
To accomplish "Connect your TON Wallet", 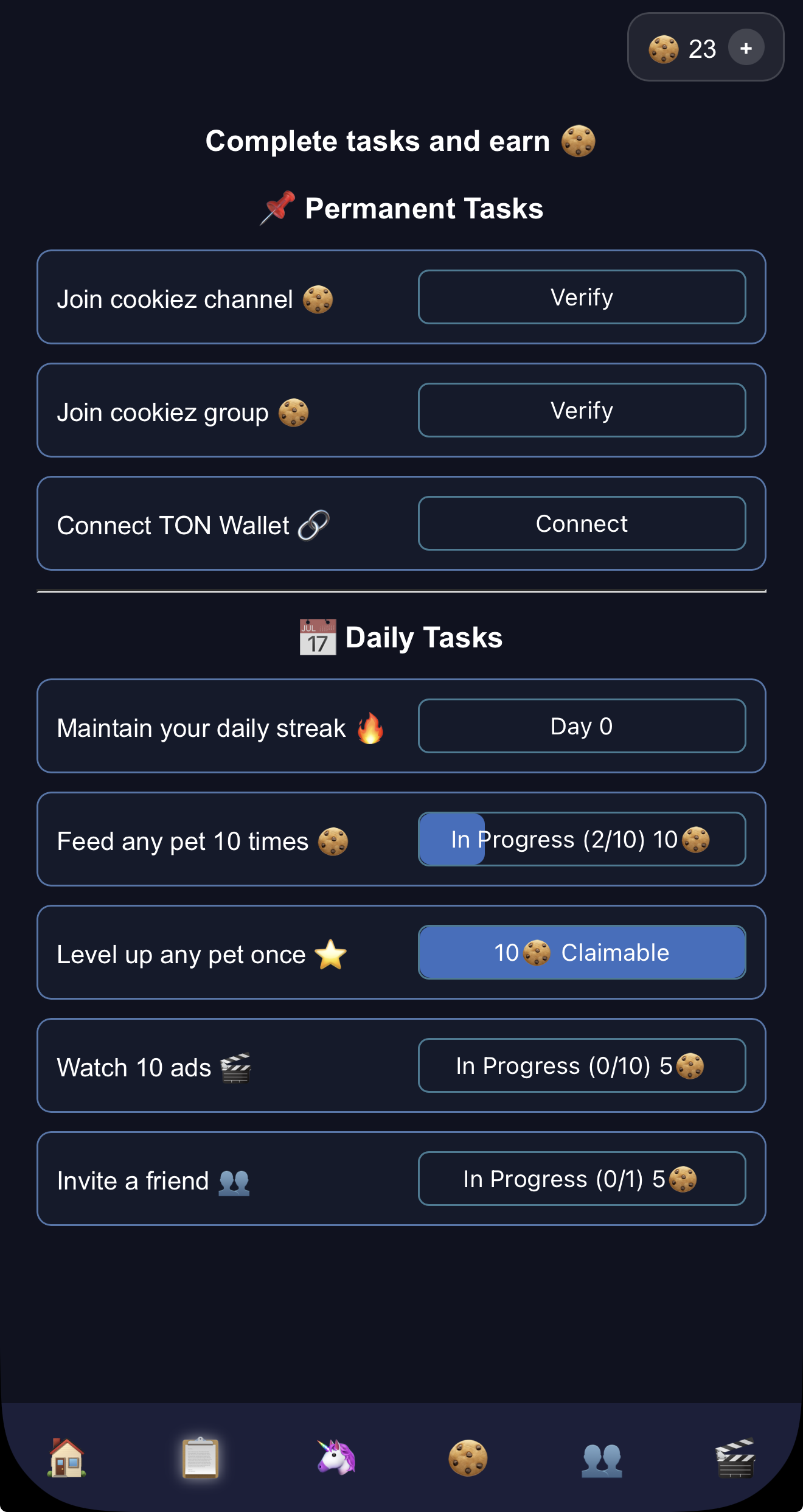I will coord(581,523).
